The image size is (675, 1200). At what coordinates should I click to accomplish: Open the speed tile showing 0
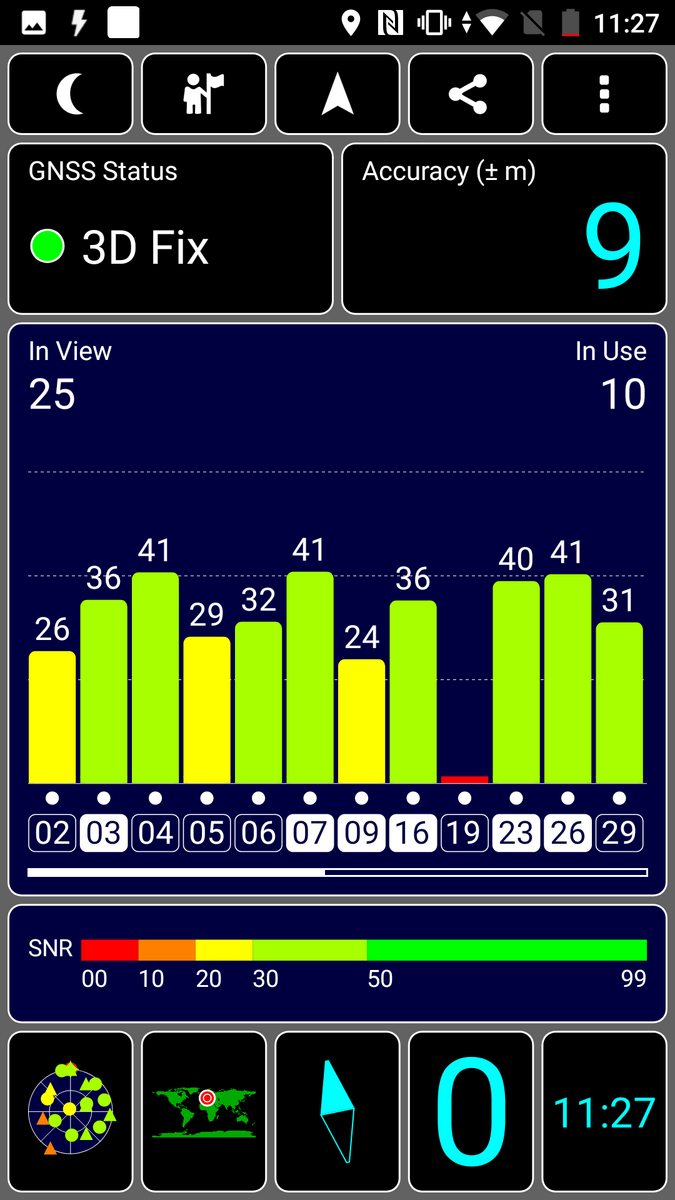coord(470,1110)
